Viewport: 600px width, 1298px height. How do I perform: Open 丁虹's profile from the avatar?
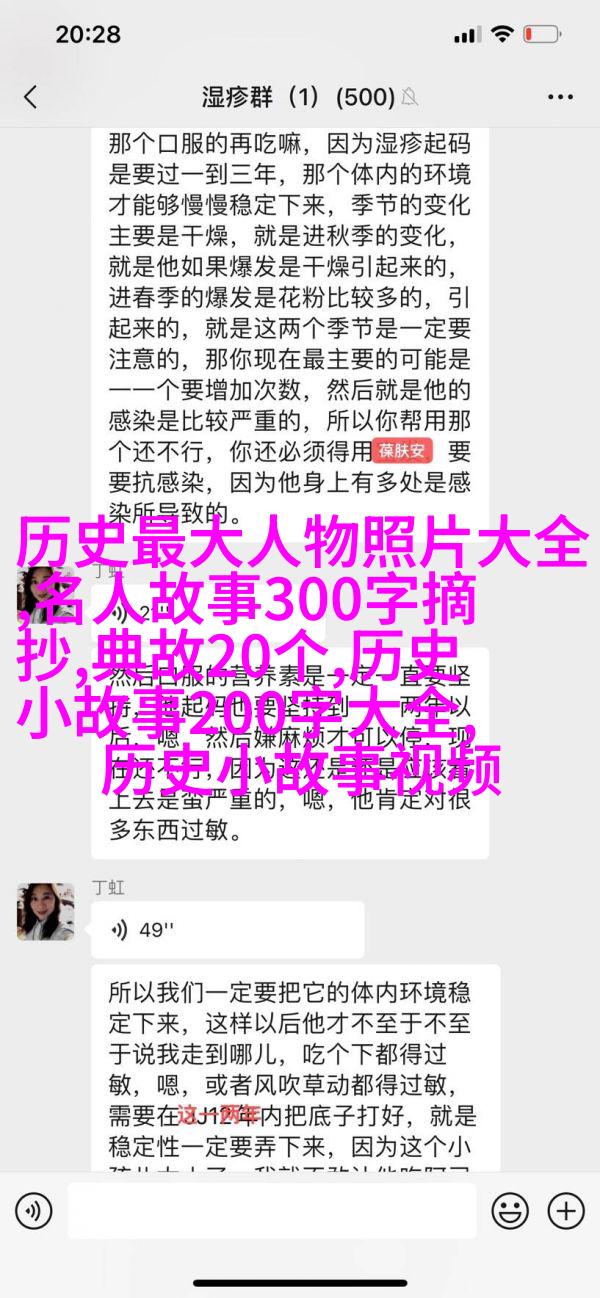click(45, 911)
